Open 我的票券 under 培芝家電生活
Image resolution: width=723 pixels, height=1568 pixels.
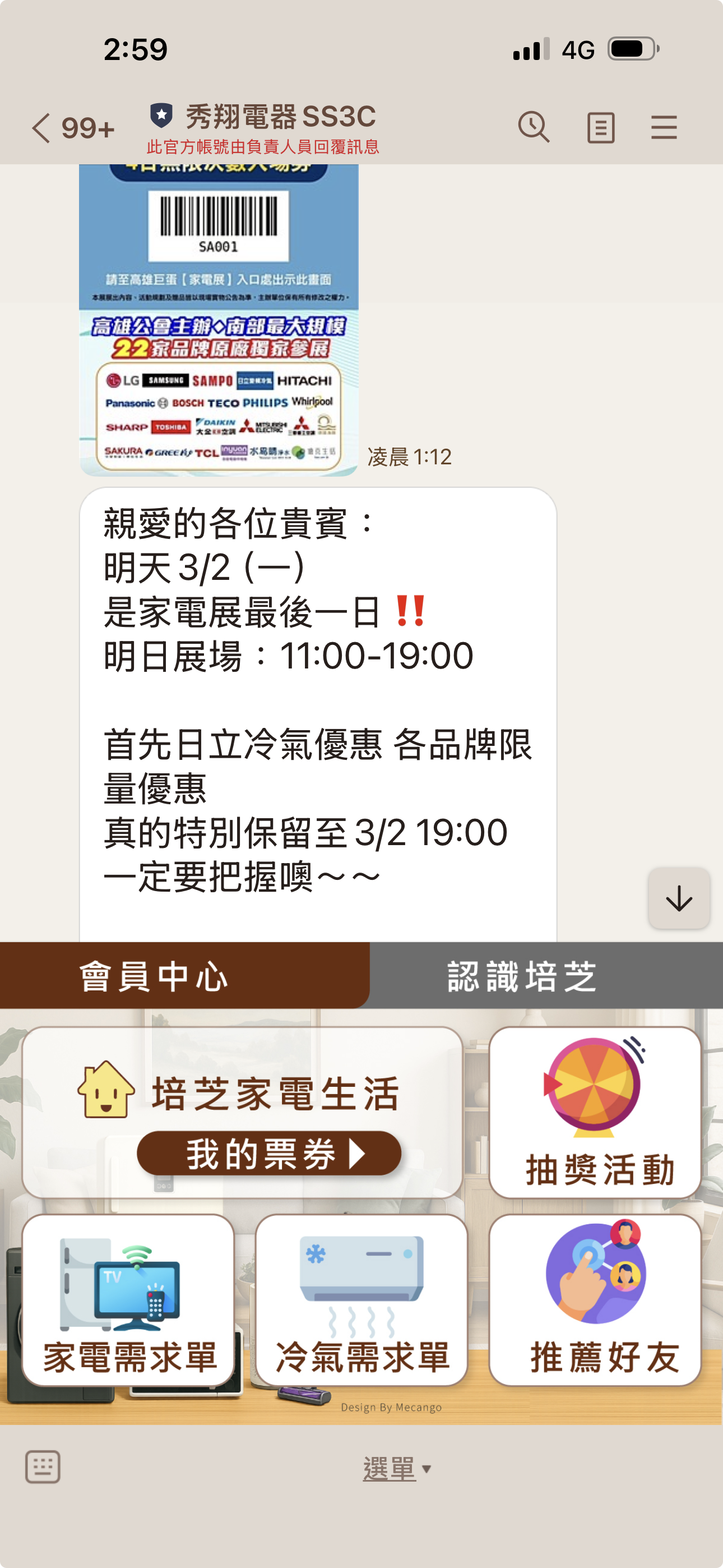[268, 1153]
